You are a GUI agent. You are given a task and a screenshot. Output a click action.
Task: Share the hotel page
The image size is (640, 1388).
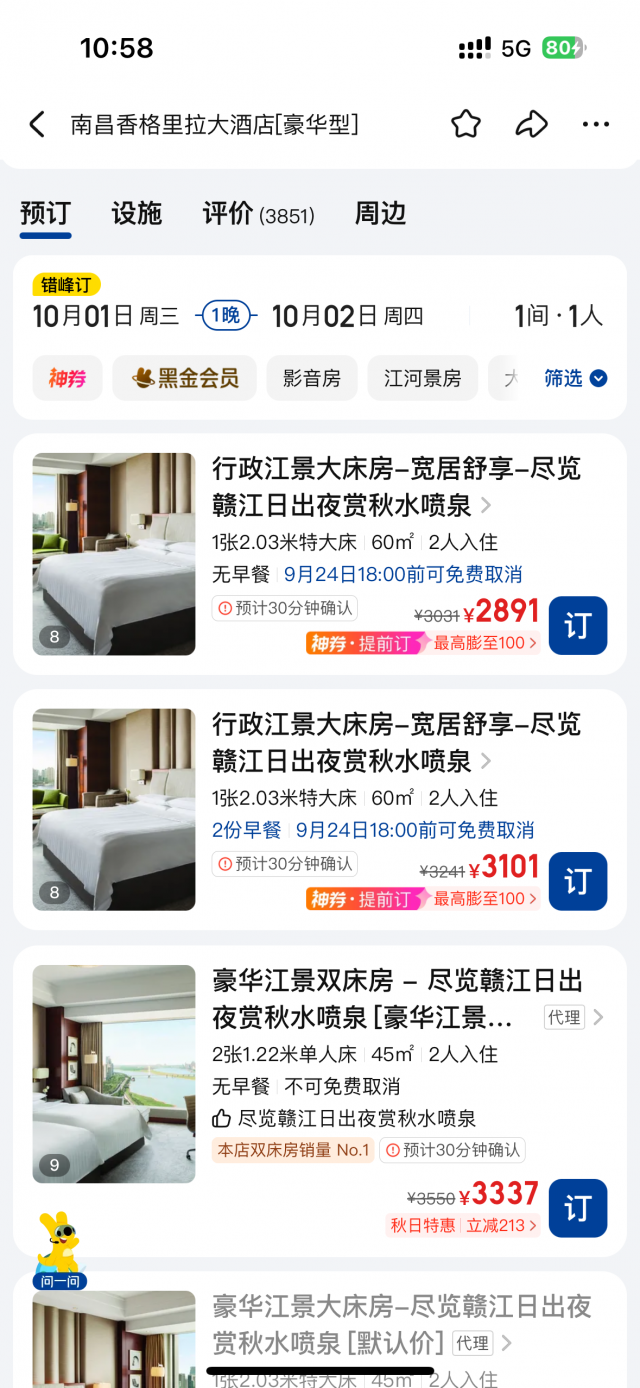point(531,125)
